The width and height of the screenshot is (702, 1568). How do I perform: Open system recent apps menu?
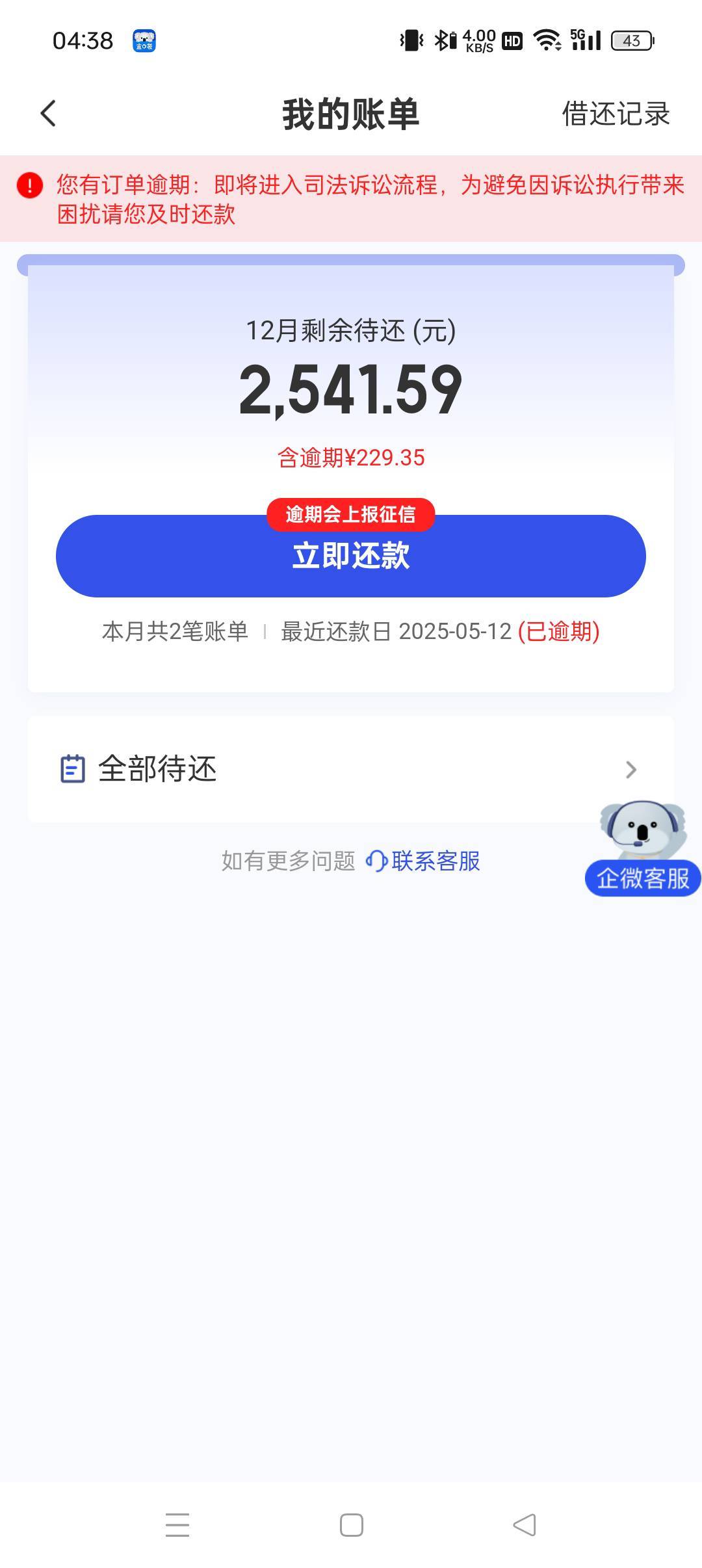(177, 1525)
